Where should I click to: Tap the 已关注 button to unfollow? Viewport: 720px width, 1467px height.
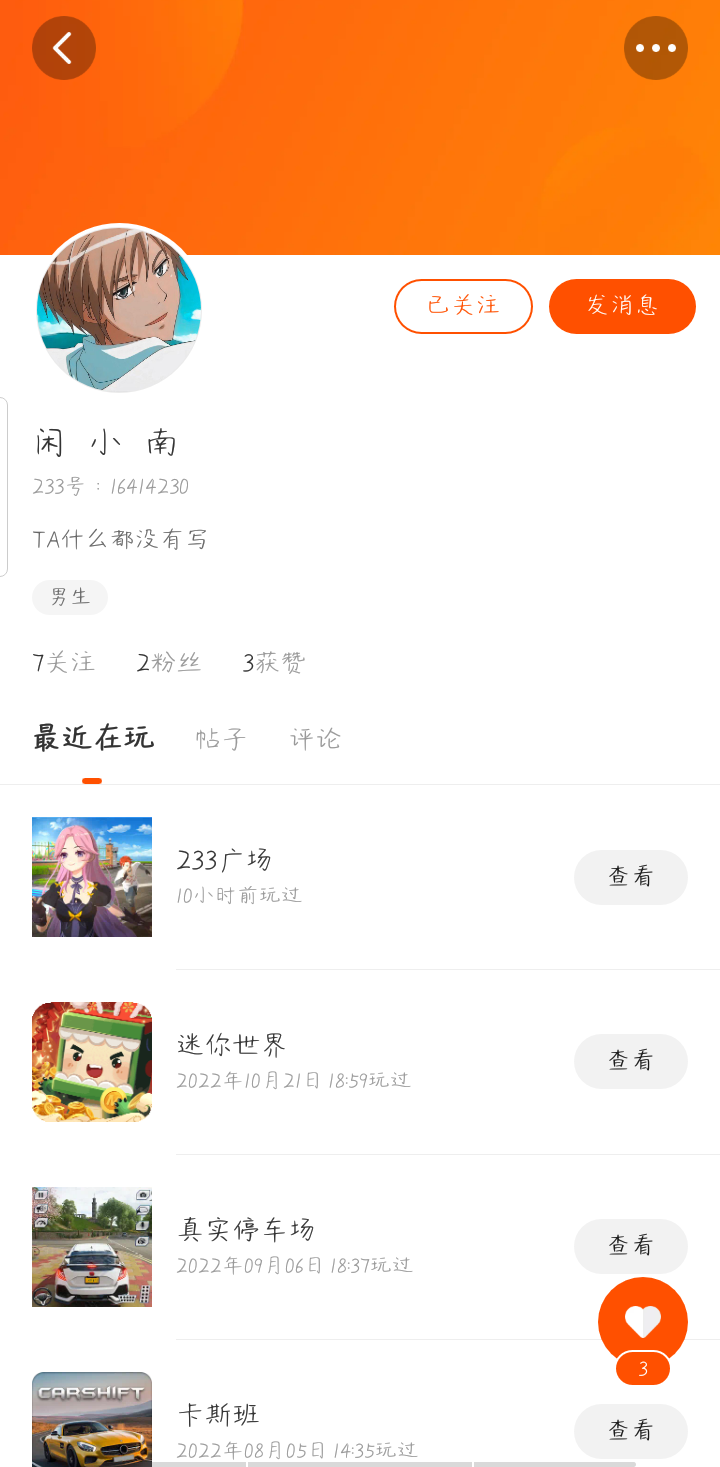pyautogui.click(x=463, y=306)
